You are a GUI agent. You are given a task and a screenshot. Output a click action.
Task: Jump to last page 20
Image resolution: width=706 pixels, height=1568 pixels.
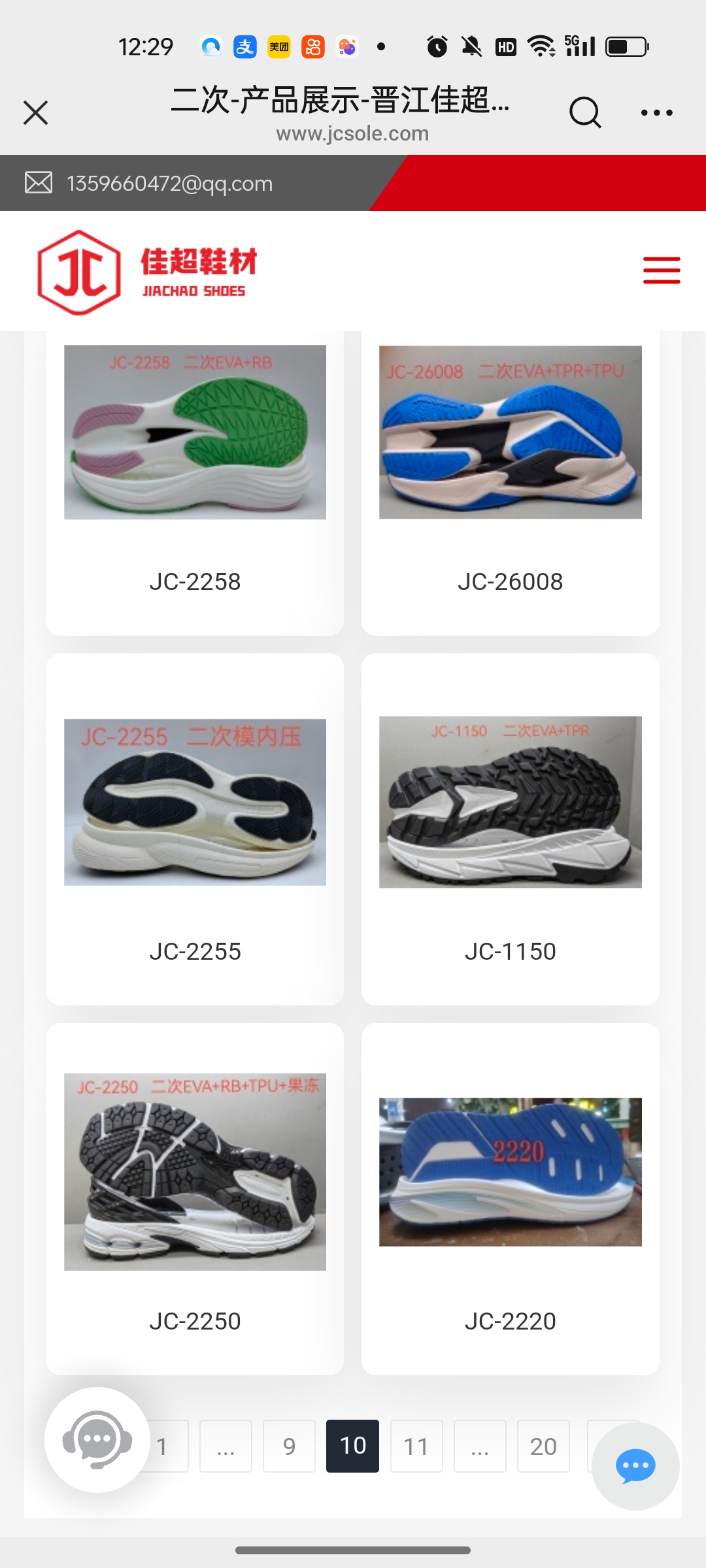543,1446
